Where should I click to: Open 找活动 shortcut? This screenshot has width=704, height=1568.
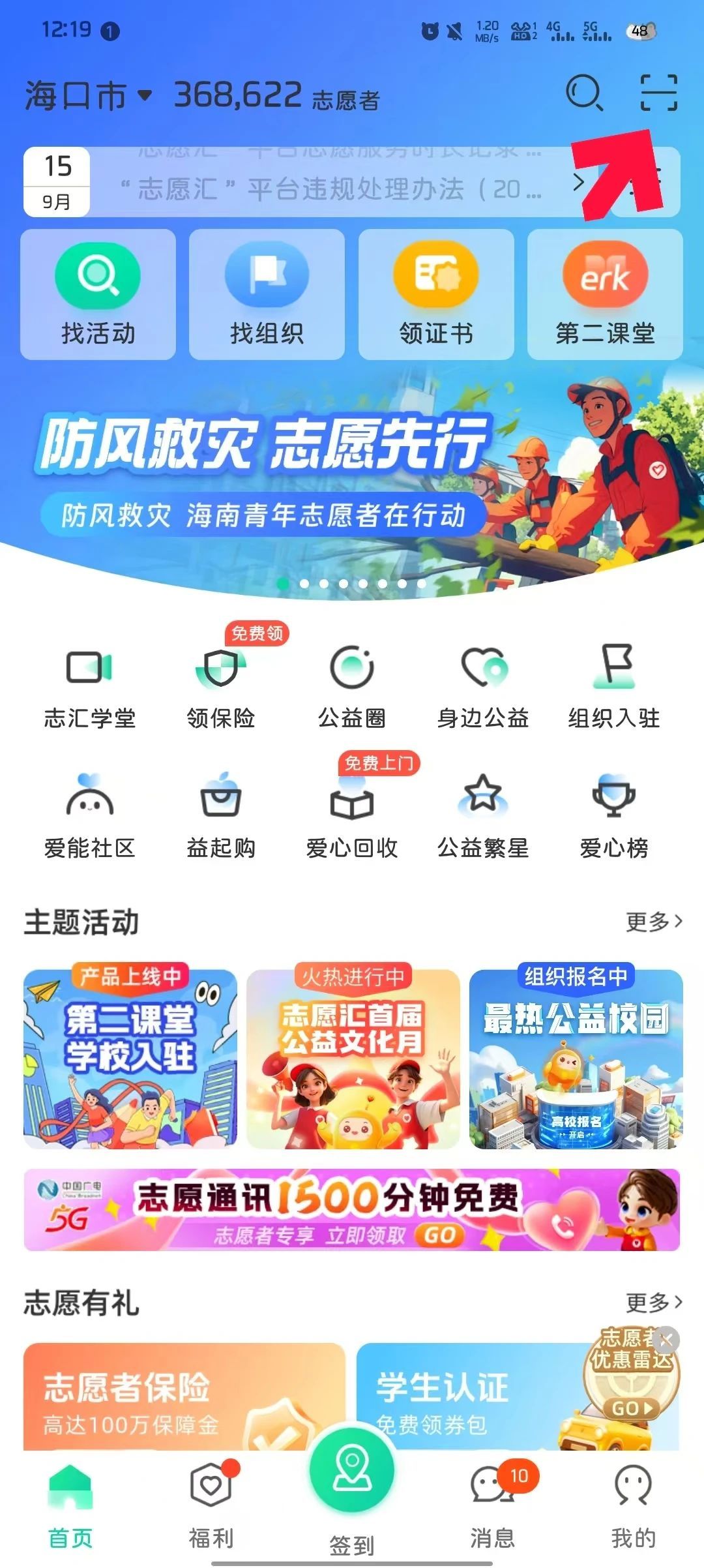[x=98, y=294]
